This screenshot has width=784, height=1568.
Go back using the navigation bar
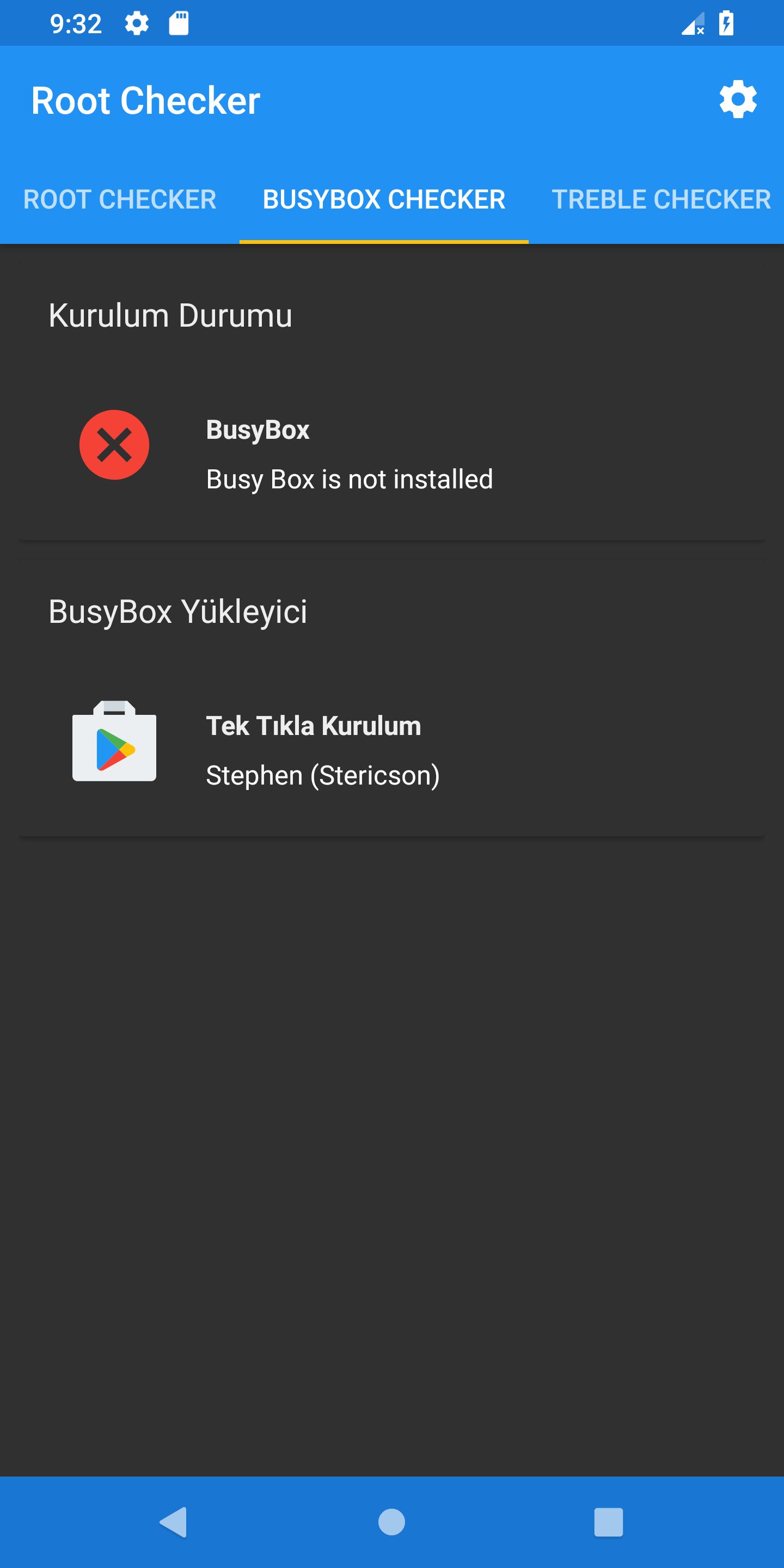(x=174, y=1522)
